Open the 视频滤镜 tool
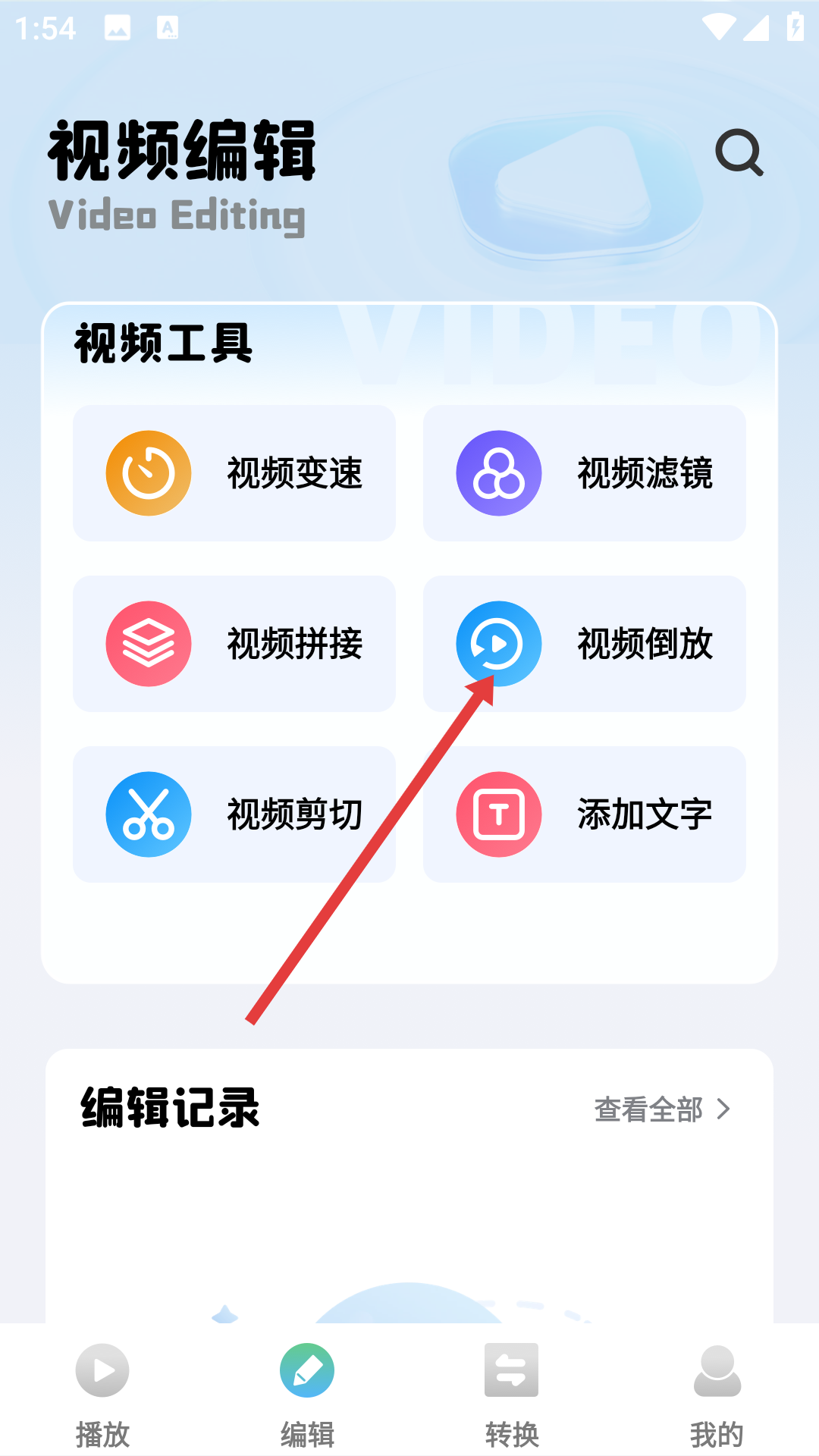The height and width of the screenshot is (1456, 819). (x=585, y=473)
